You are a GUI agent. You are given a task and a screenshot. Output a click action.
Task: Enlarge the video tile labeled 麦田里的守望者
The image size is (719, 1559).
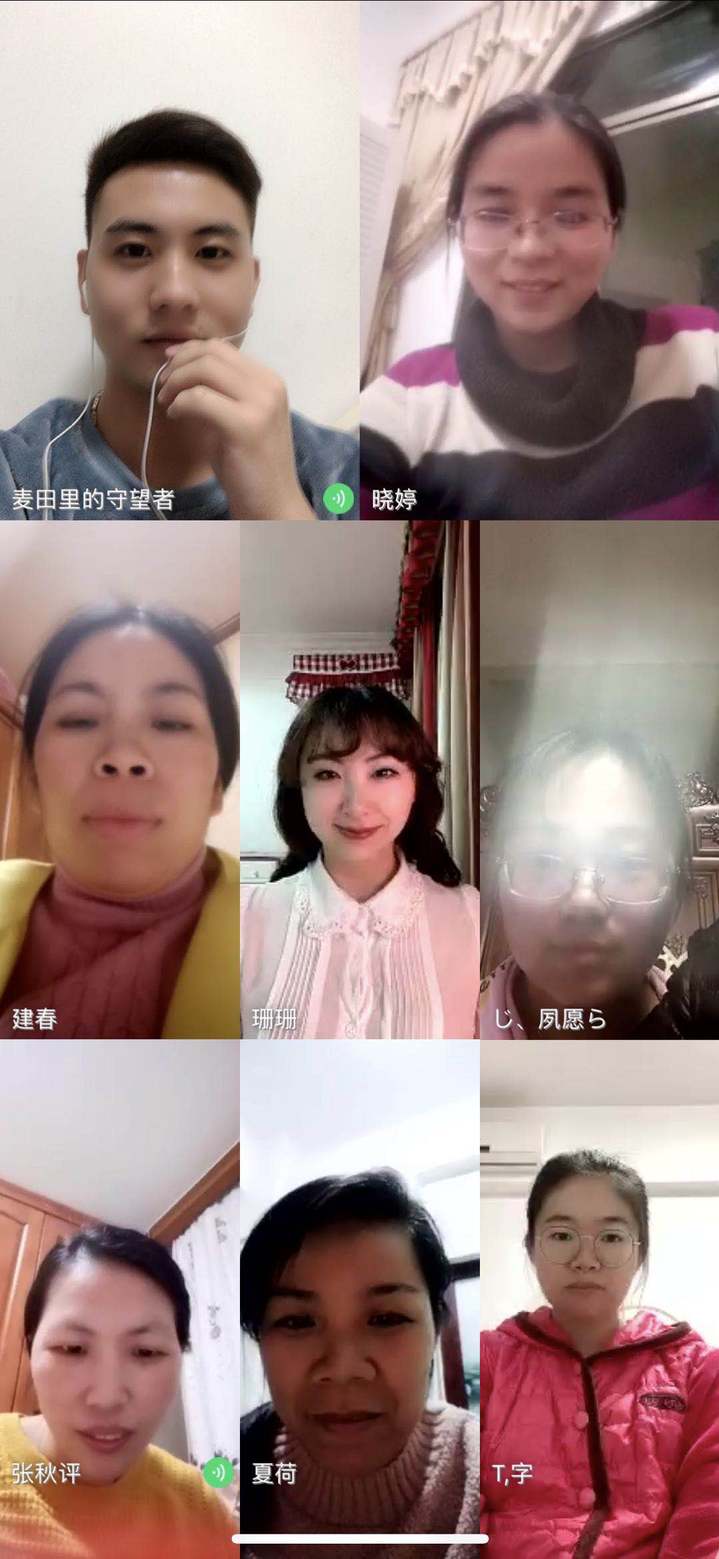tap(179, 260)
